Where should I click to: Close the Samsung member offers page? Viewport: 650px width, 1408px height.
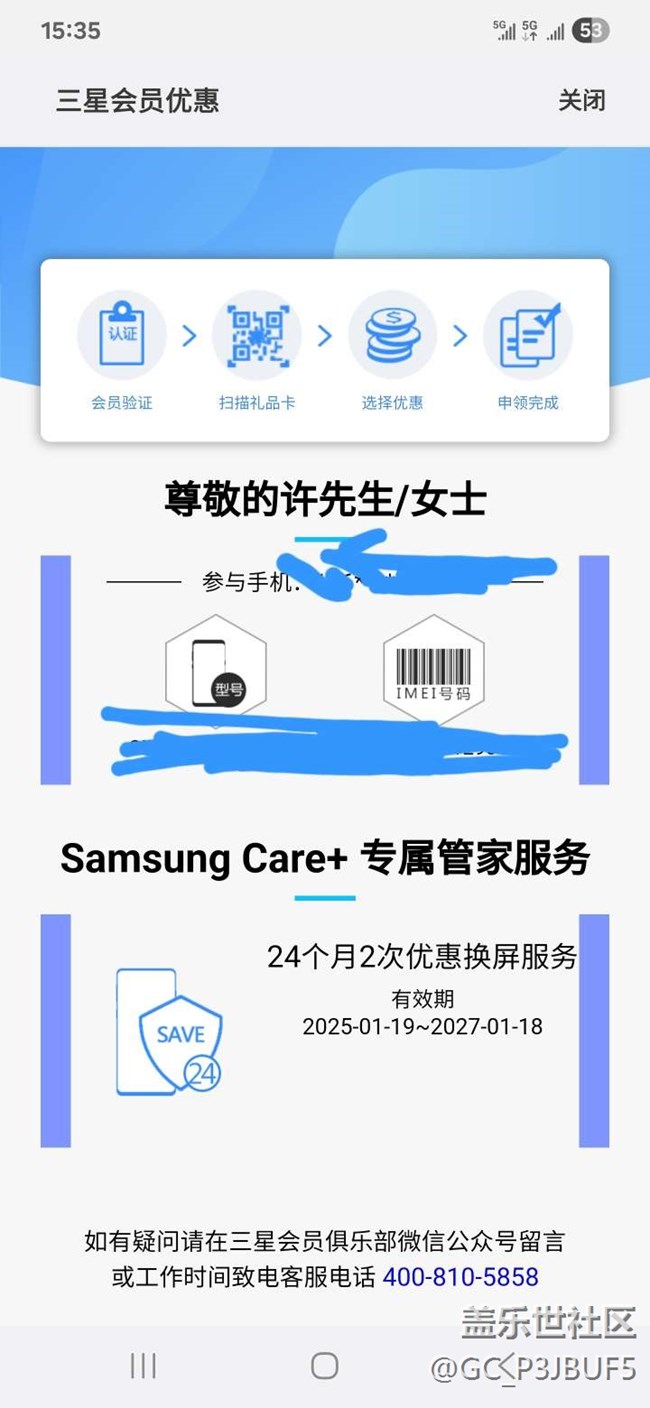581,100
